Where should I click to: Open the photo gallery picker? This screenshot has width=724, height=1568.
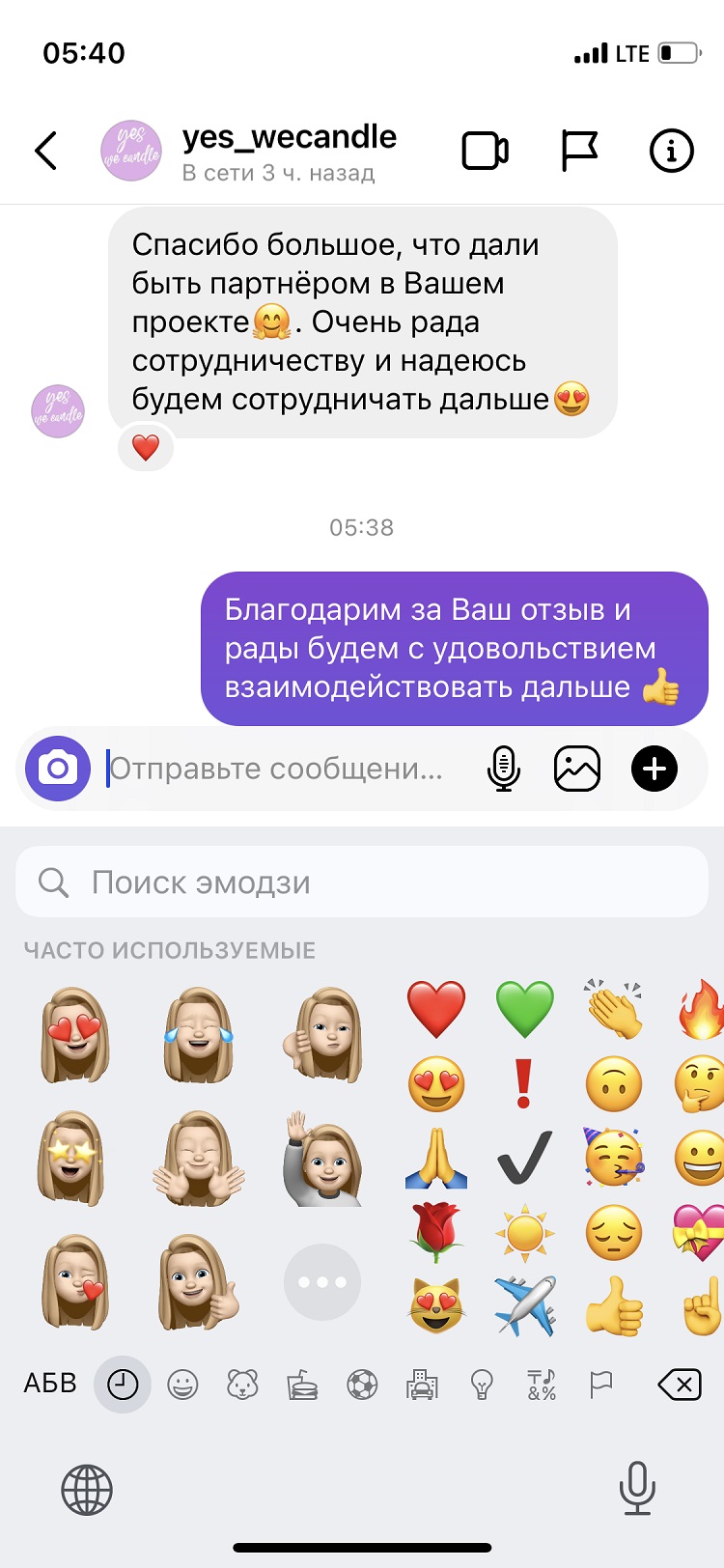[577, 769]
